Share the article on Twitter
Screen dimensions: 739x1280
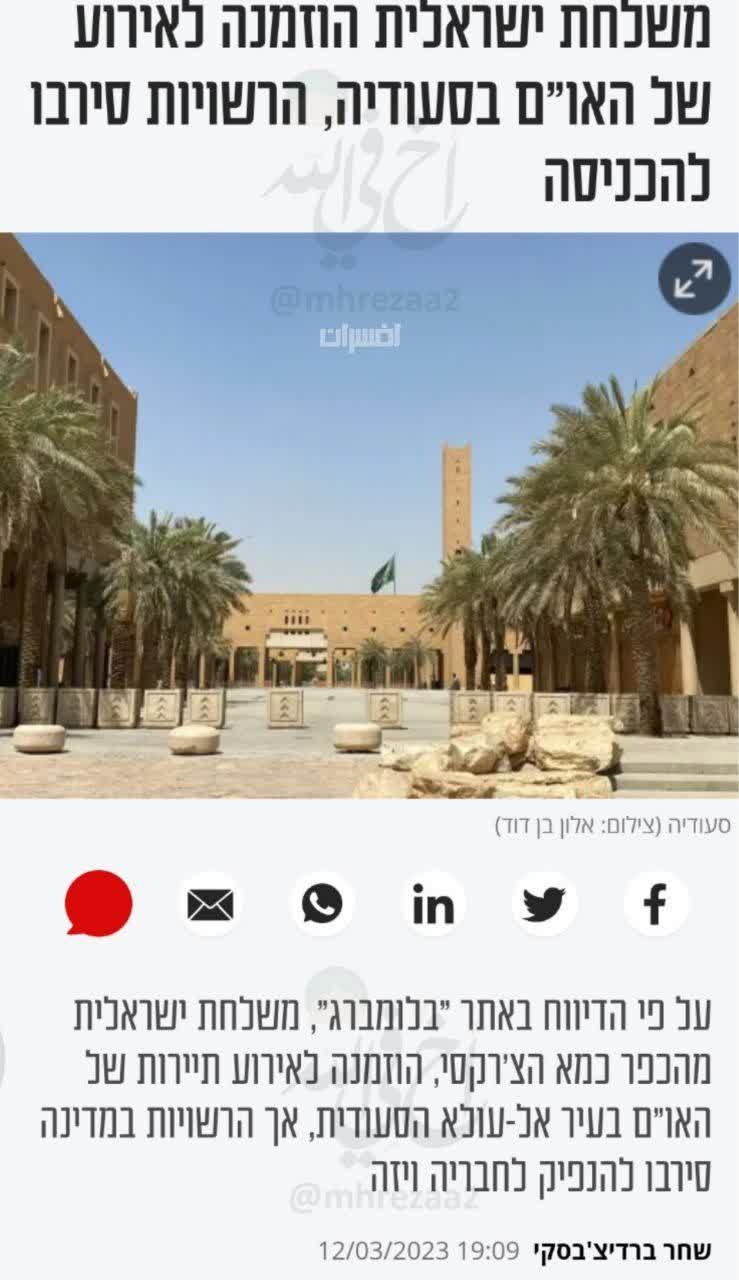click(x=544, y=904)
